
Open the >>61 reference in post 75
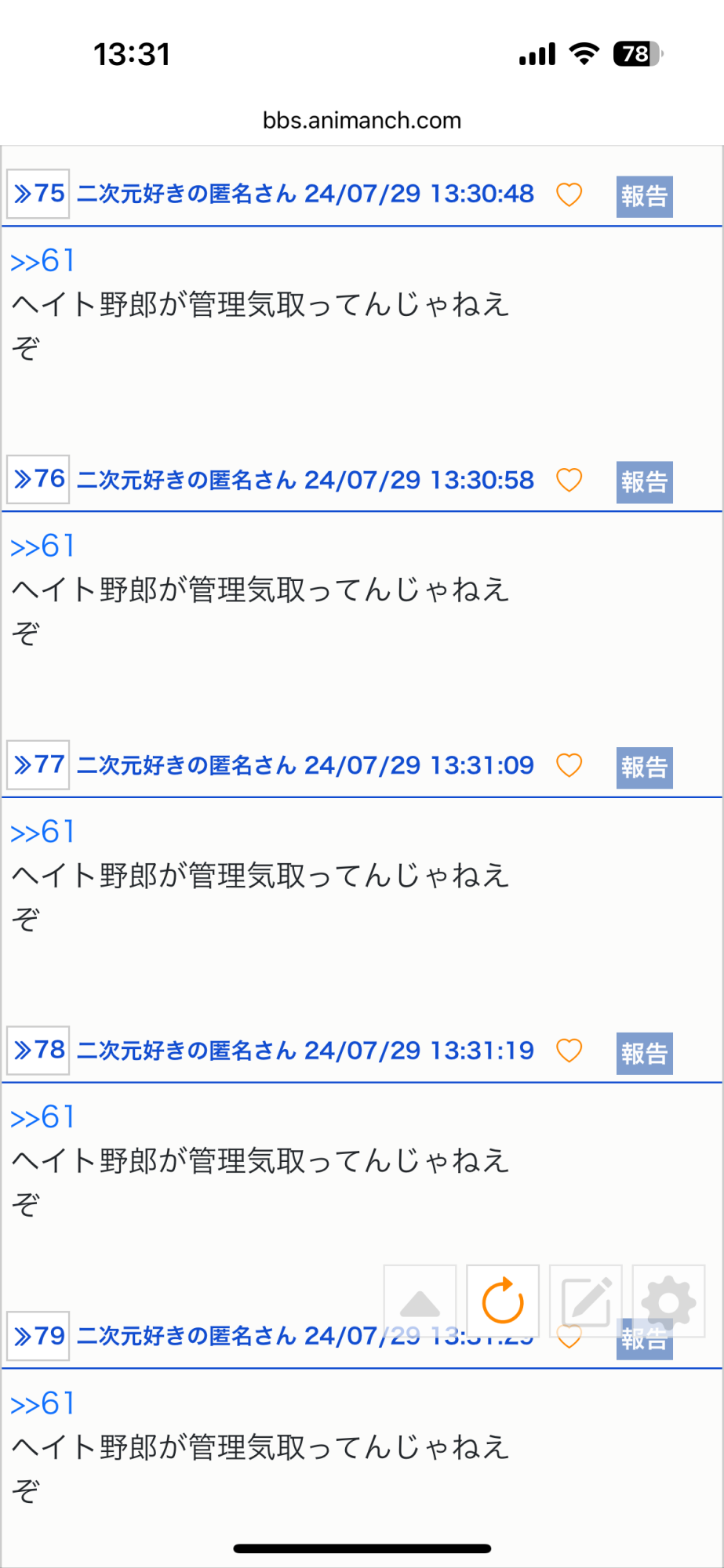tap(43, 261)
